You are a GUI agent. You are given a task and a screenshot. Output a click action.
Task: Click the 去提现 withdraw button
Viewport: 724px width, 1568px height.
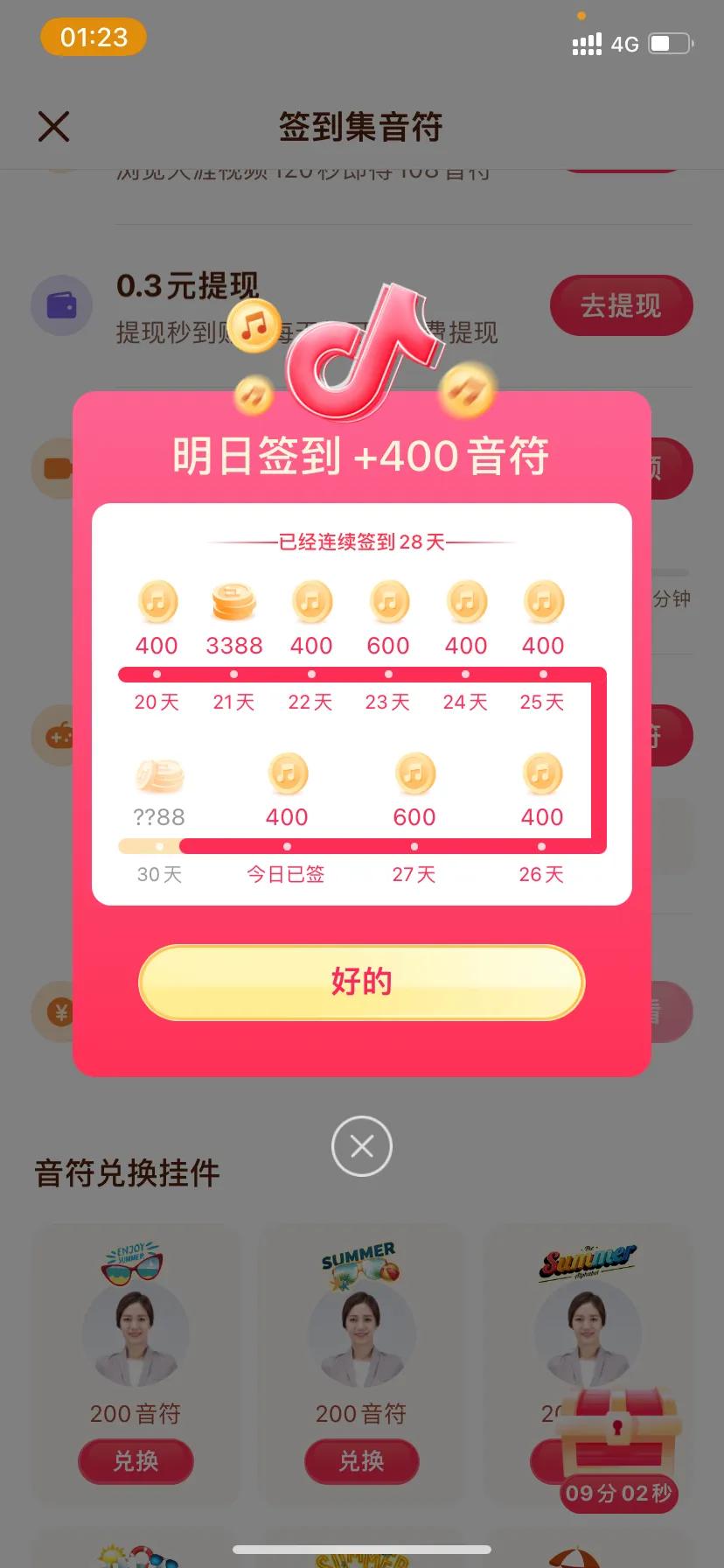click(x=621, y=305)
